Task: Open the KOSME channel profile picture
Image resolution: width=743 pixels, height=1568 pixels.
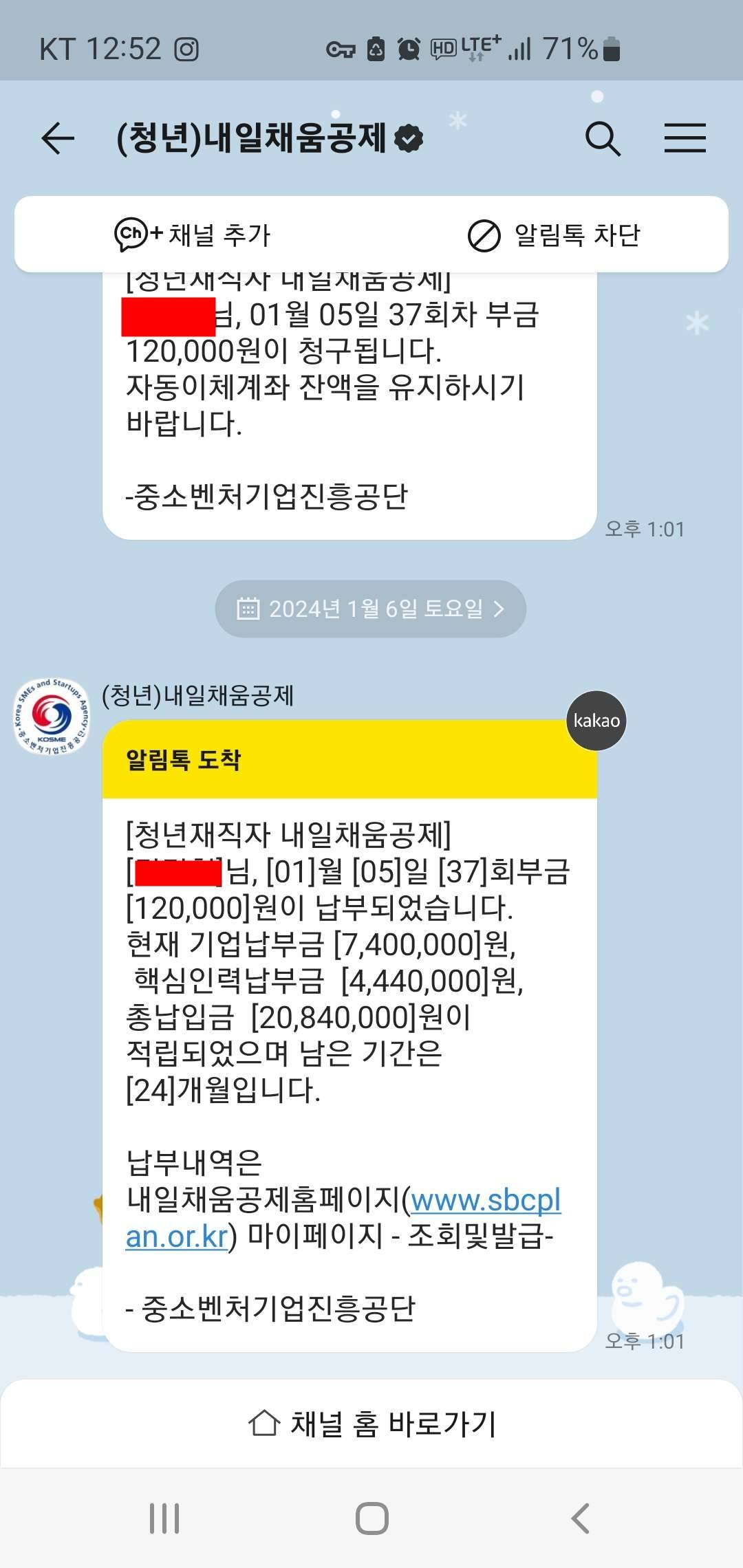Action: pyautogui.click(x=52, y=716)
